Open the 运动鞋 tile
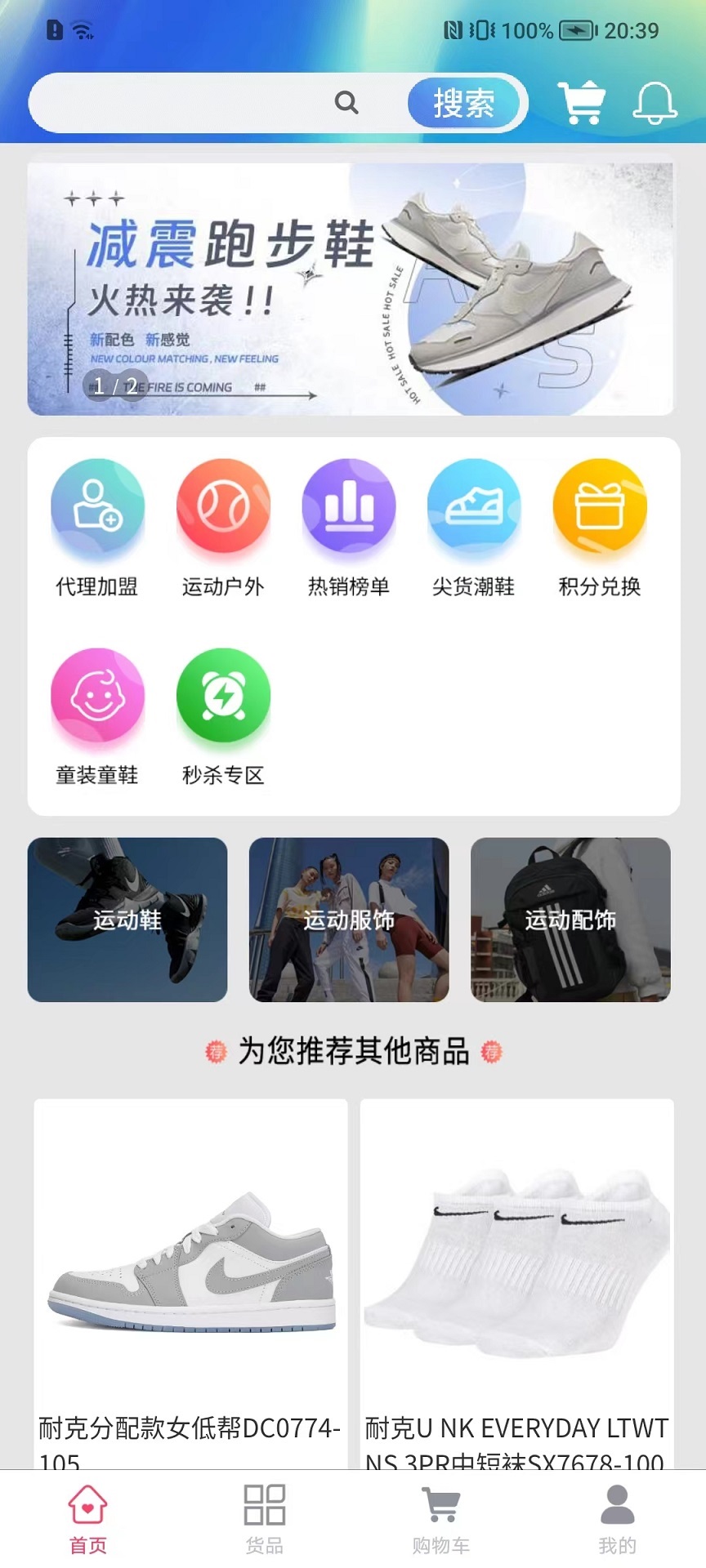This screenshot has height=1568, width=706. 127,920
